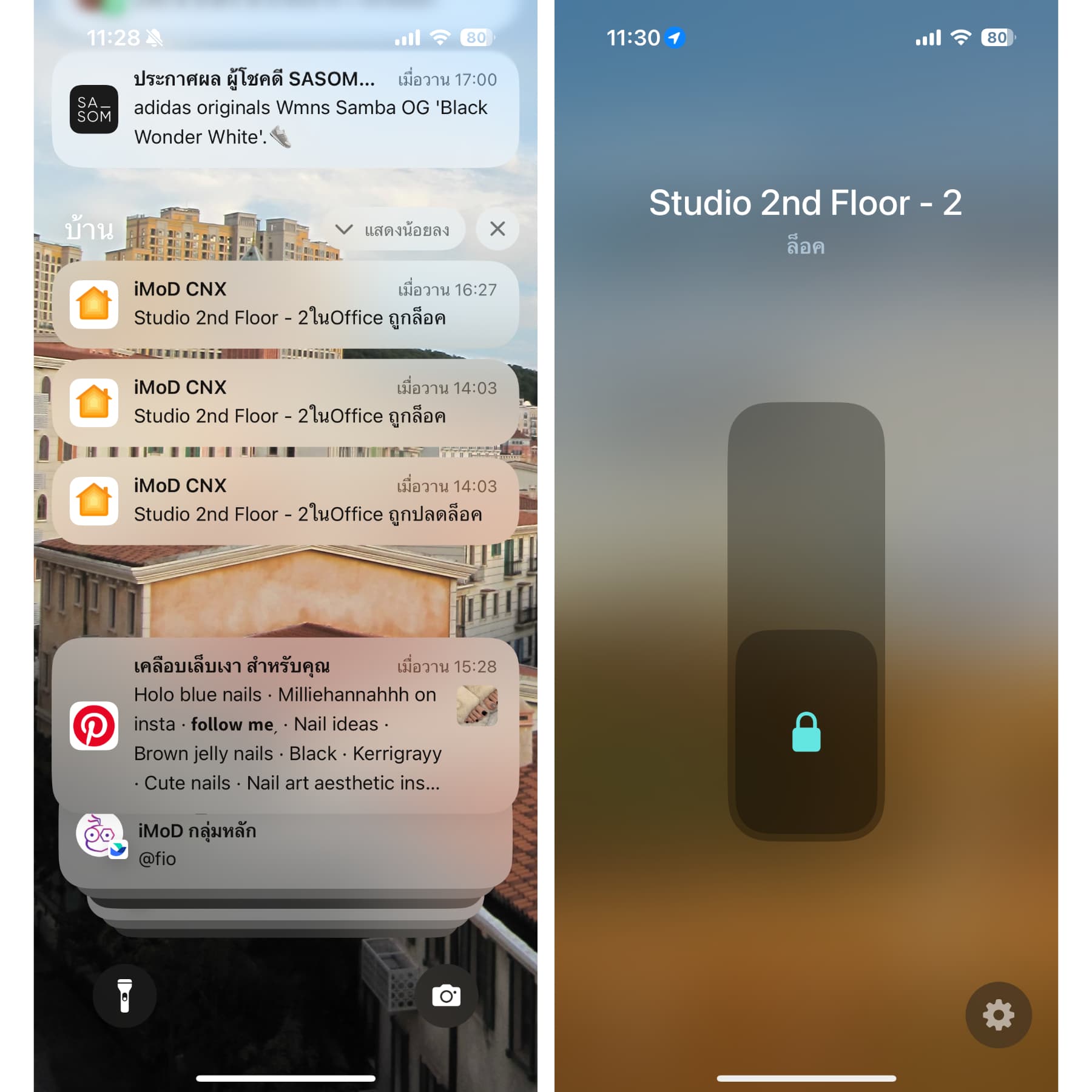Viewport: 1092px width, 1092px height.
Task: Clear the บ้าน notification group
Action: (497, 229)
